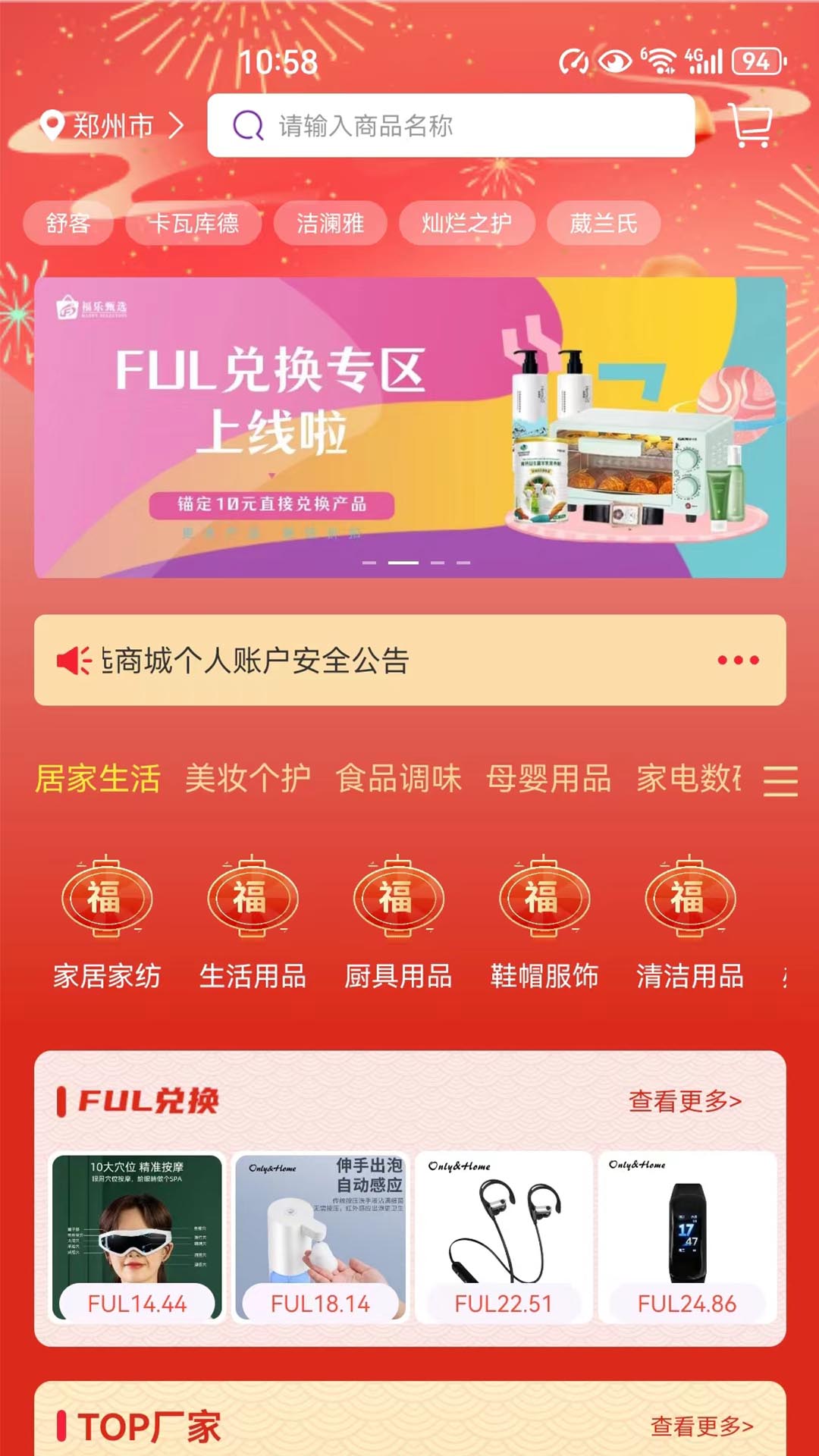Open the shopping cart
This screenshot has width=819, height=1456.
point(752,125)
